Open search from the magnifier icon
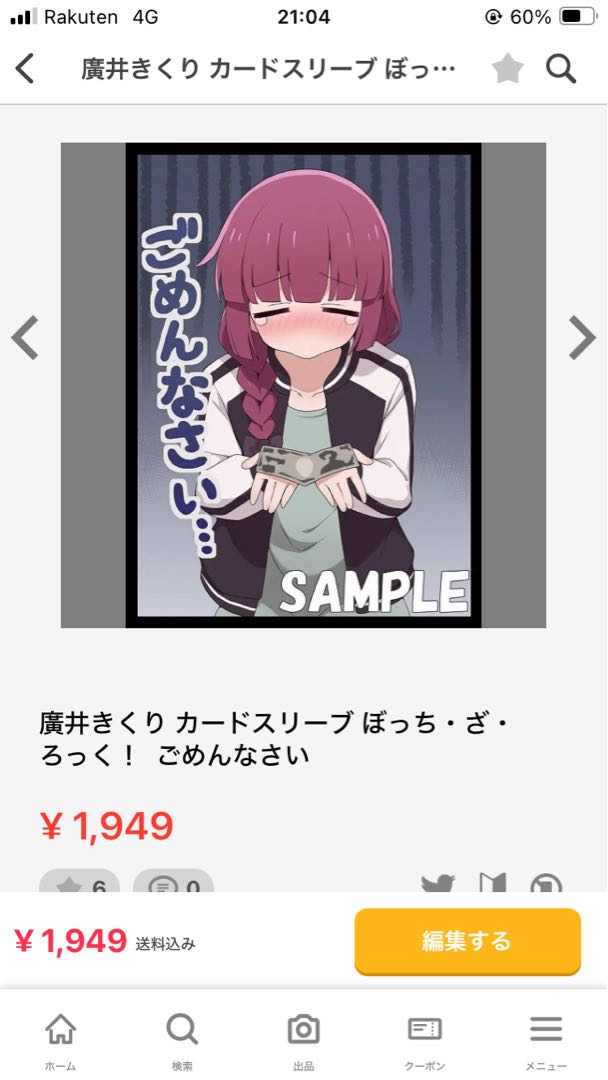The width and height of the screenshot is (608, 1080). [x=561, y=69]
